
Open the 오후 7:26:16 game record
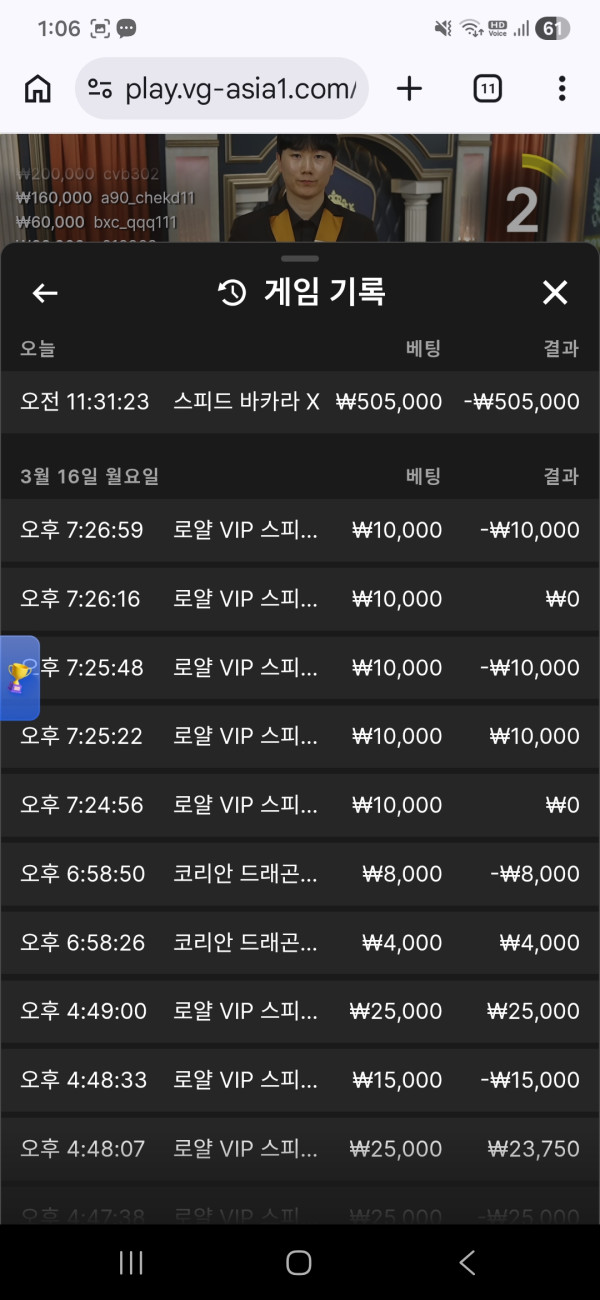pos(300,599)
